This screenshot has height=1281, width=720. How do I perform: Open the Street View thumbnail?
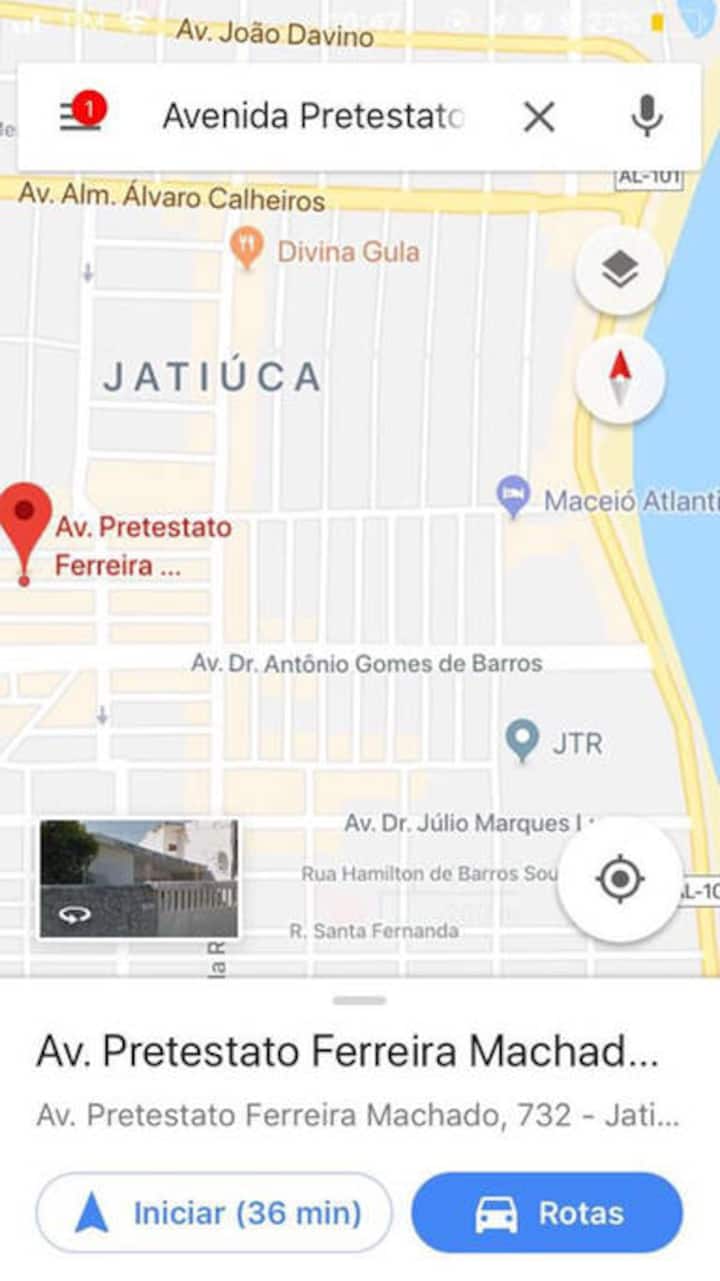pyautogui.click(x=139, y=879)
